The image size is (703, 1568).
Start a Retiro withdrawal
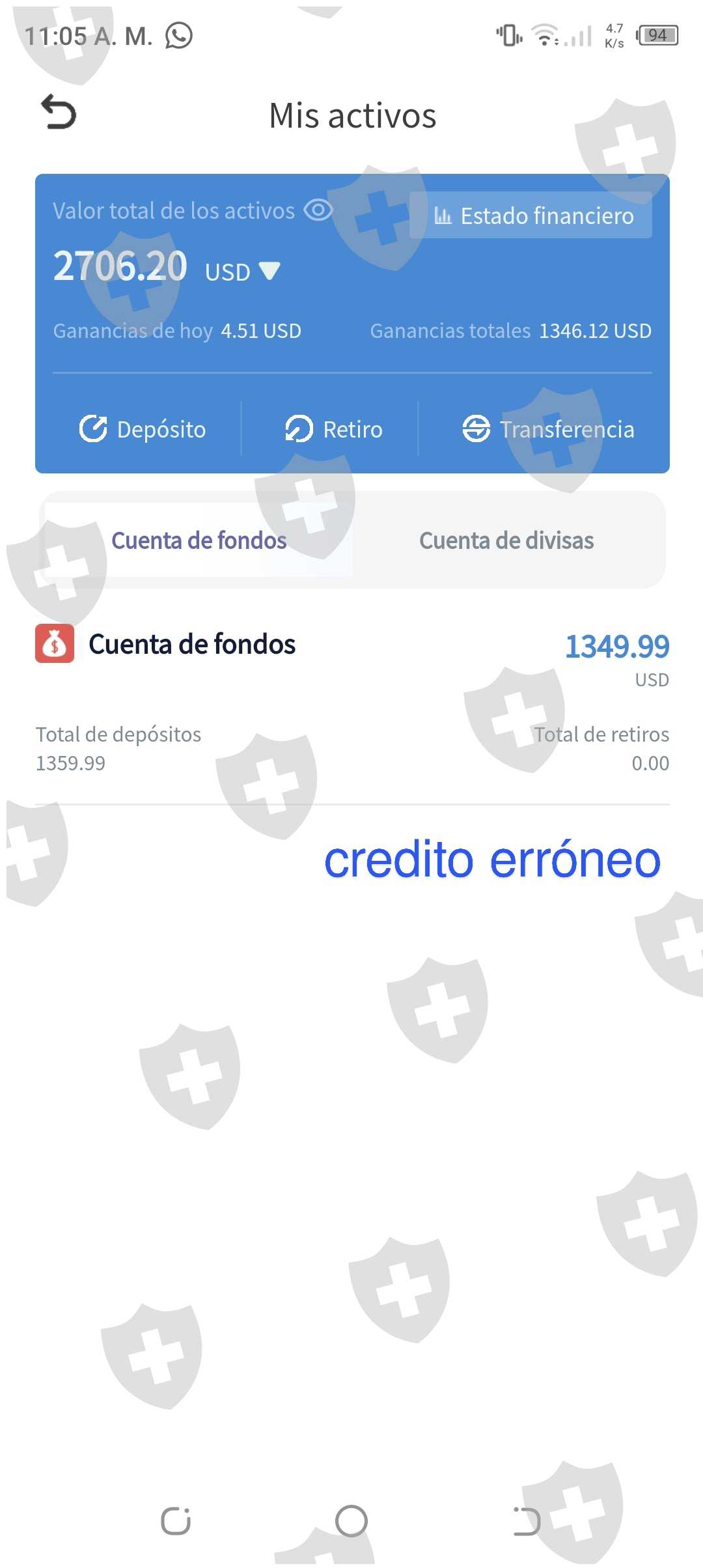(x=334, y=429)
